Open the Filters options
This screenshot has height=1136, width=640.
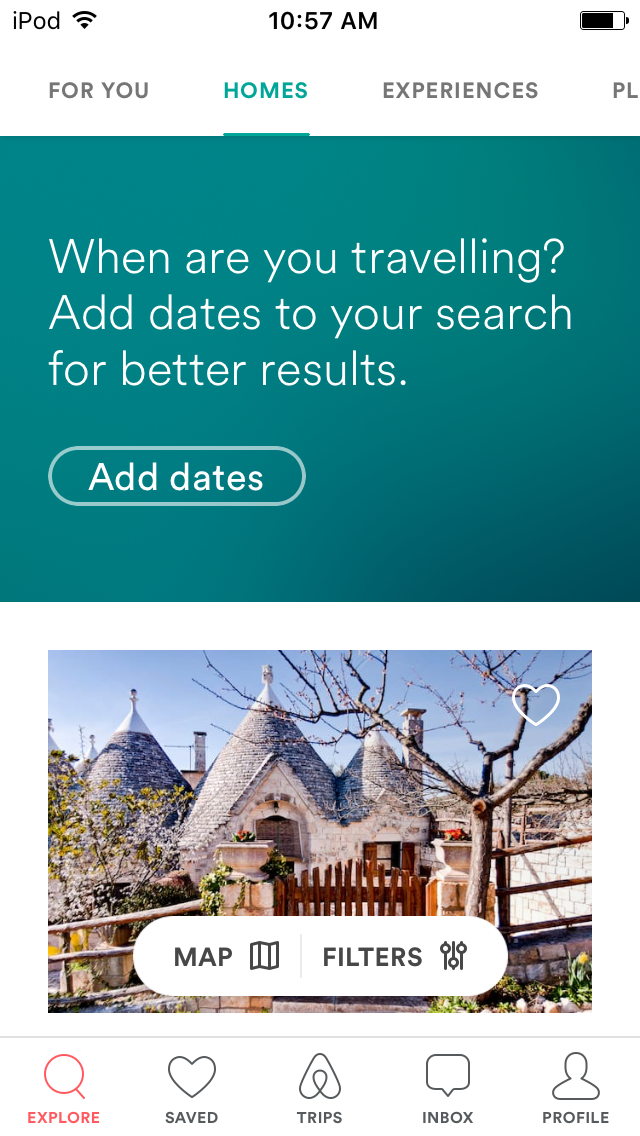[396, 956]
